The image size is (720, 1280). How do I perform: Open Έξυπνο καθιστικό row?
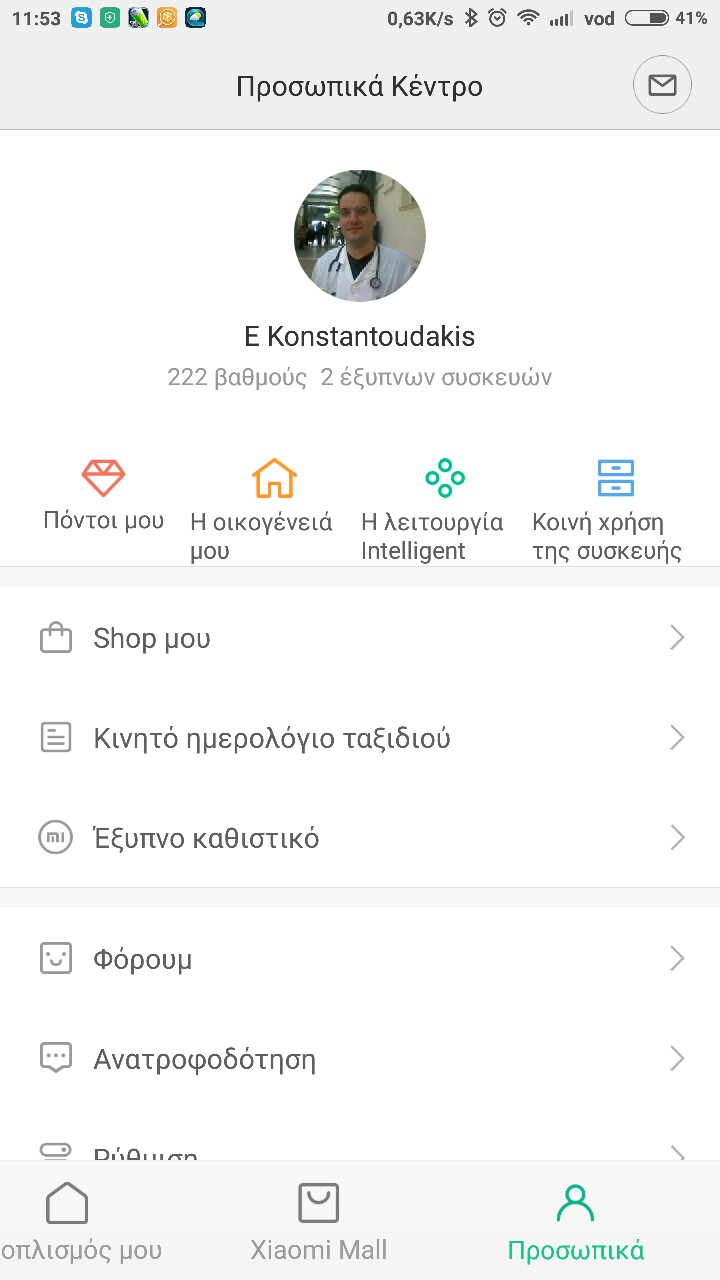click(360, 837)
